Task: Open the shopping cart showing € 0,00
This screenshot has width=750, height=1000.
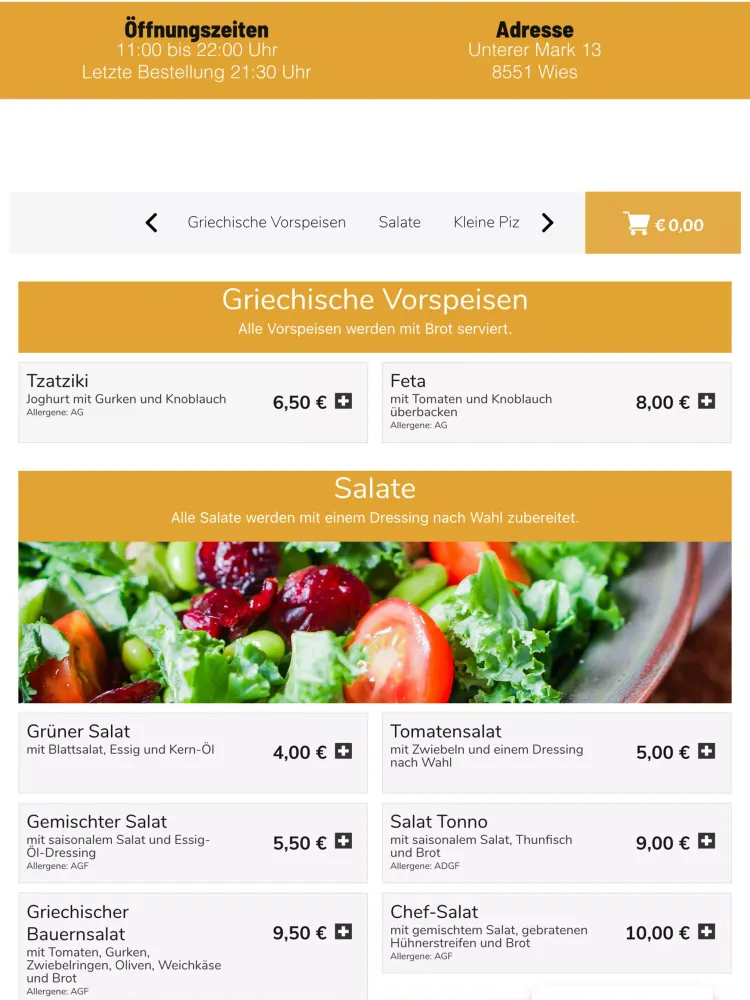Action: click(663, 224)
